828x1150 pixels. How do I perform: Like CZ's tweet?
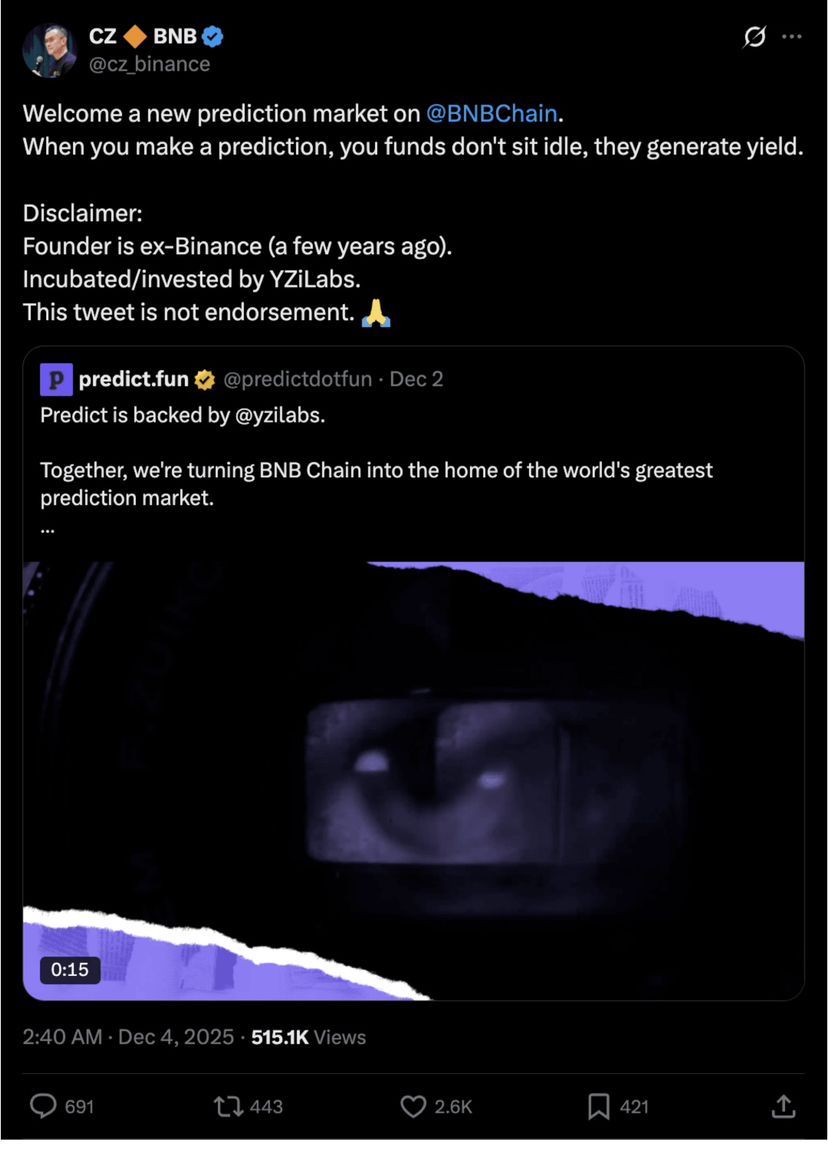point(413,1106)
